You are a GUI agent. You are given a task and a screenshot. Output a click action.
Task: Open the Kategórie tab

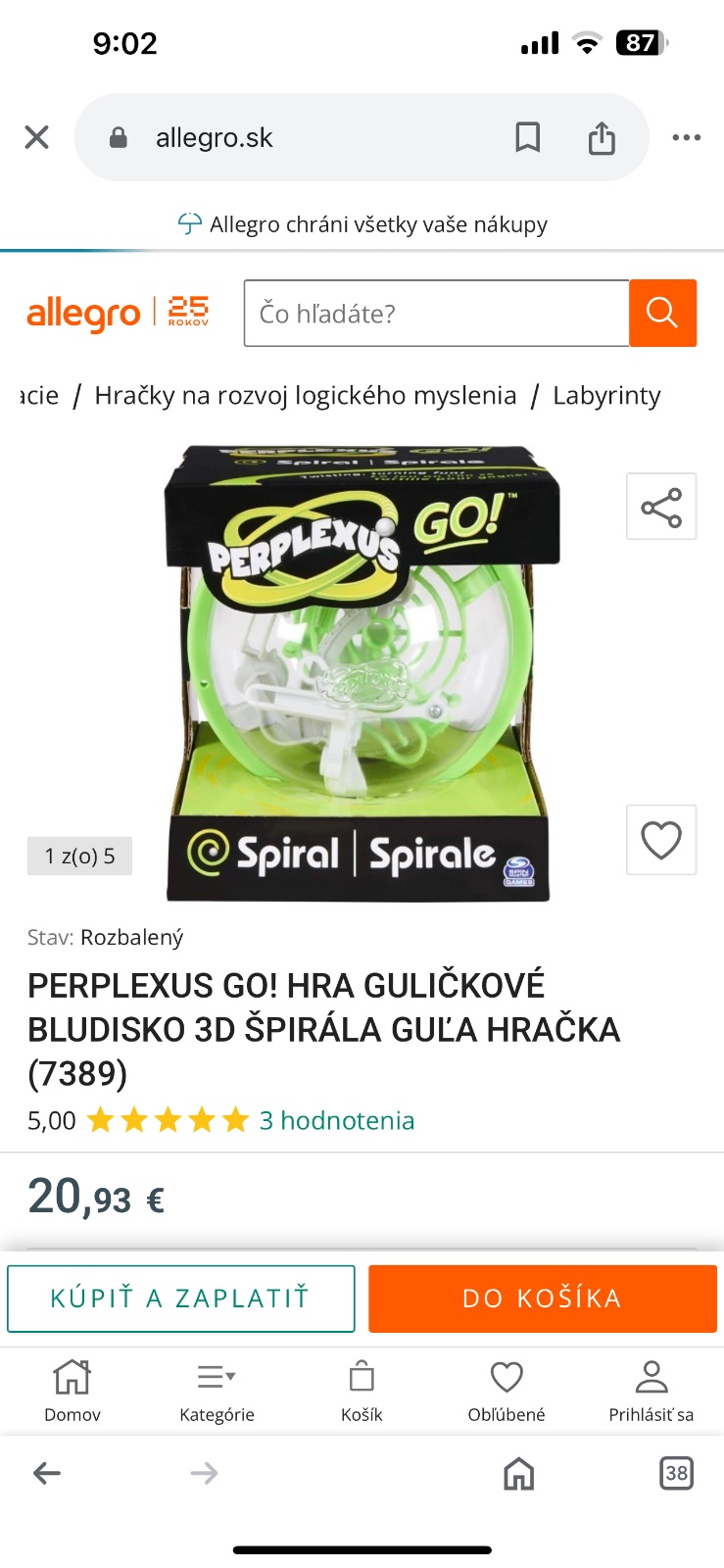pos(217,1390)
